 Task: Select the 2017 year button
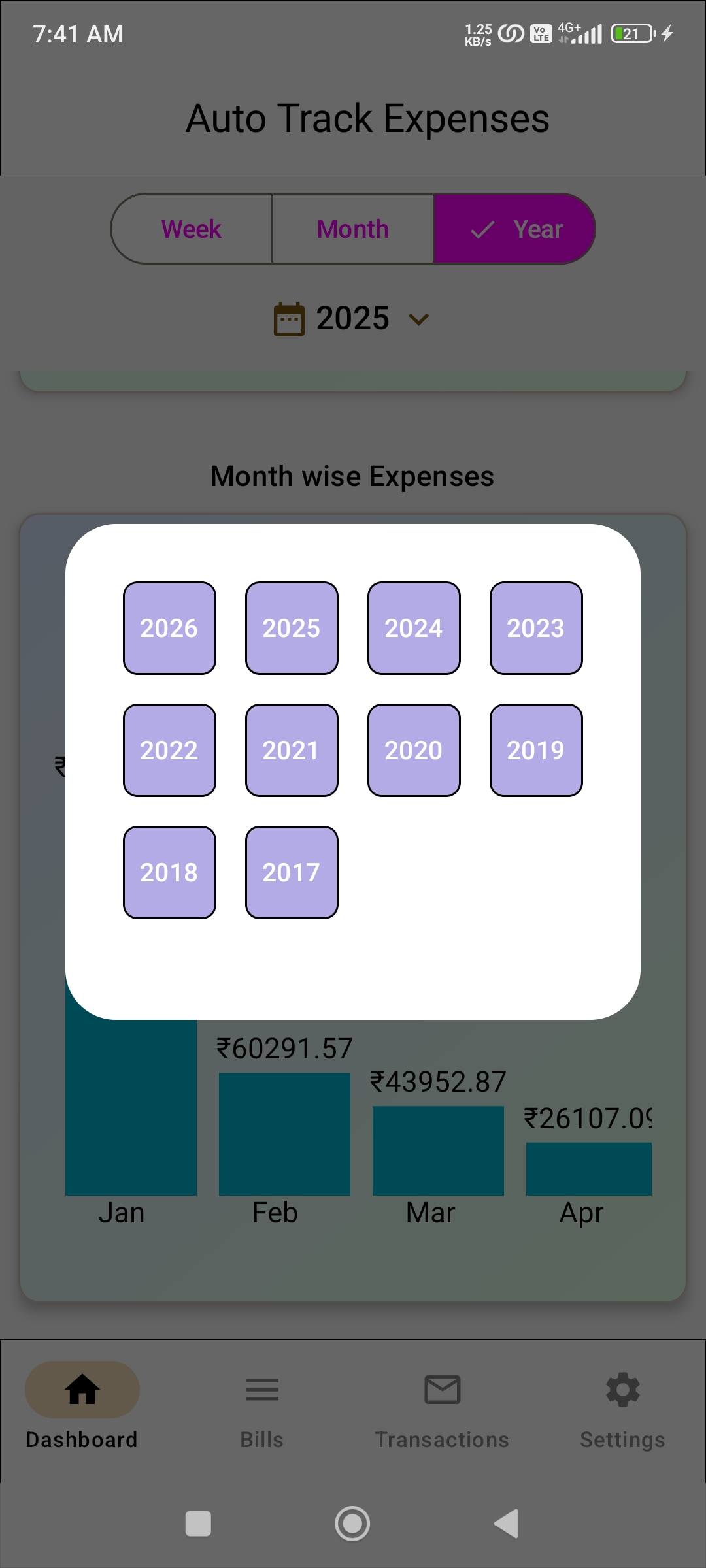[292, 872]
